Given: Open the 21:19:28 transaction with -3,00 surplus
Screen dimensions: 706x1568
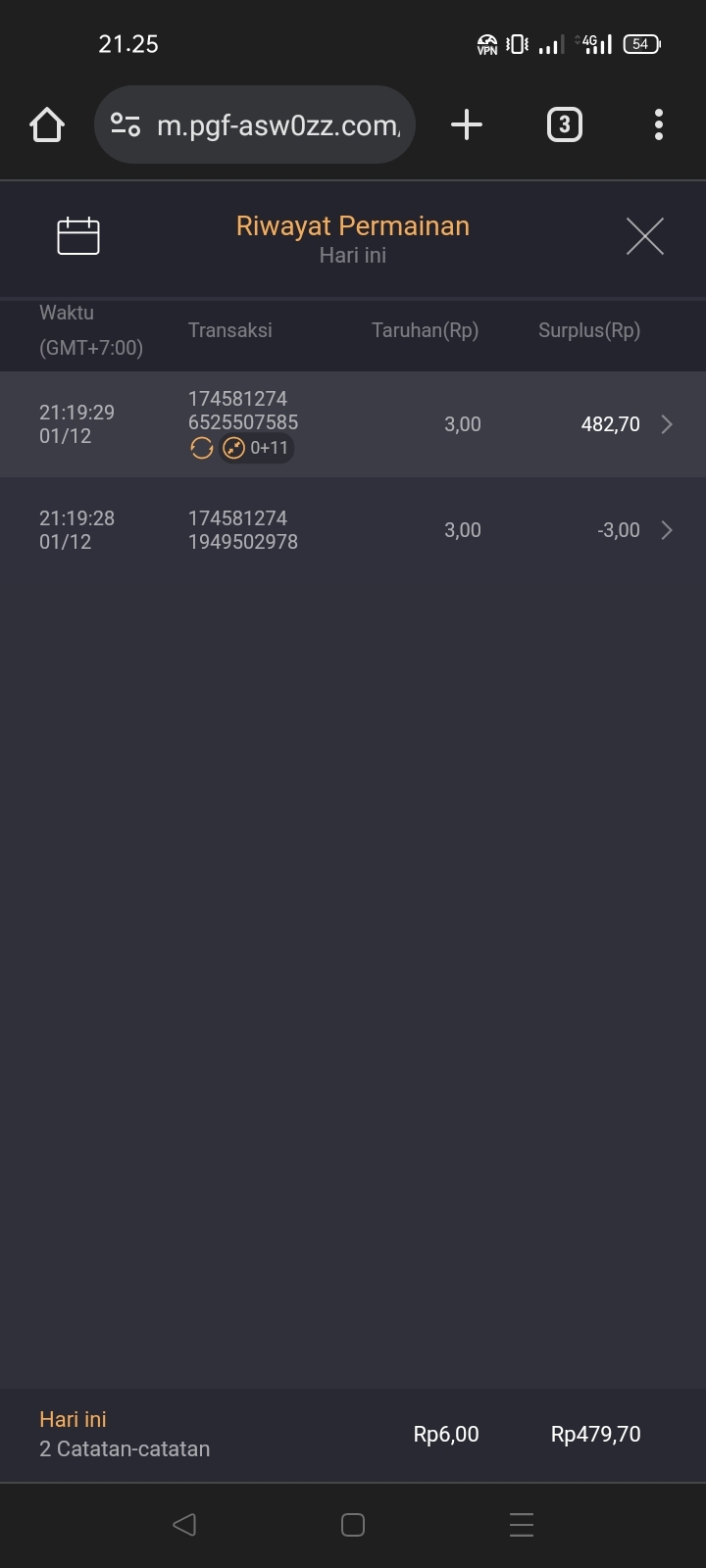Looking at the screenshot, I should (353, 530).
